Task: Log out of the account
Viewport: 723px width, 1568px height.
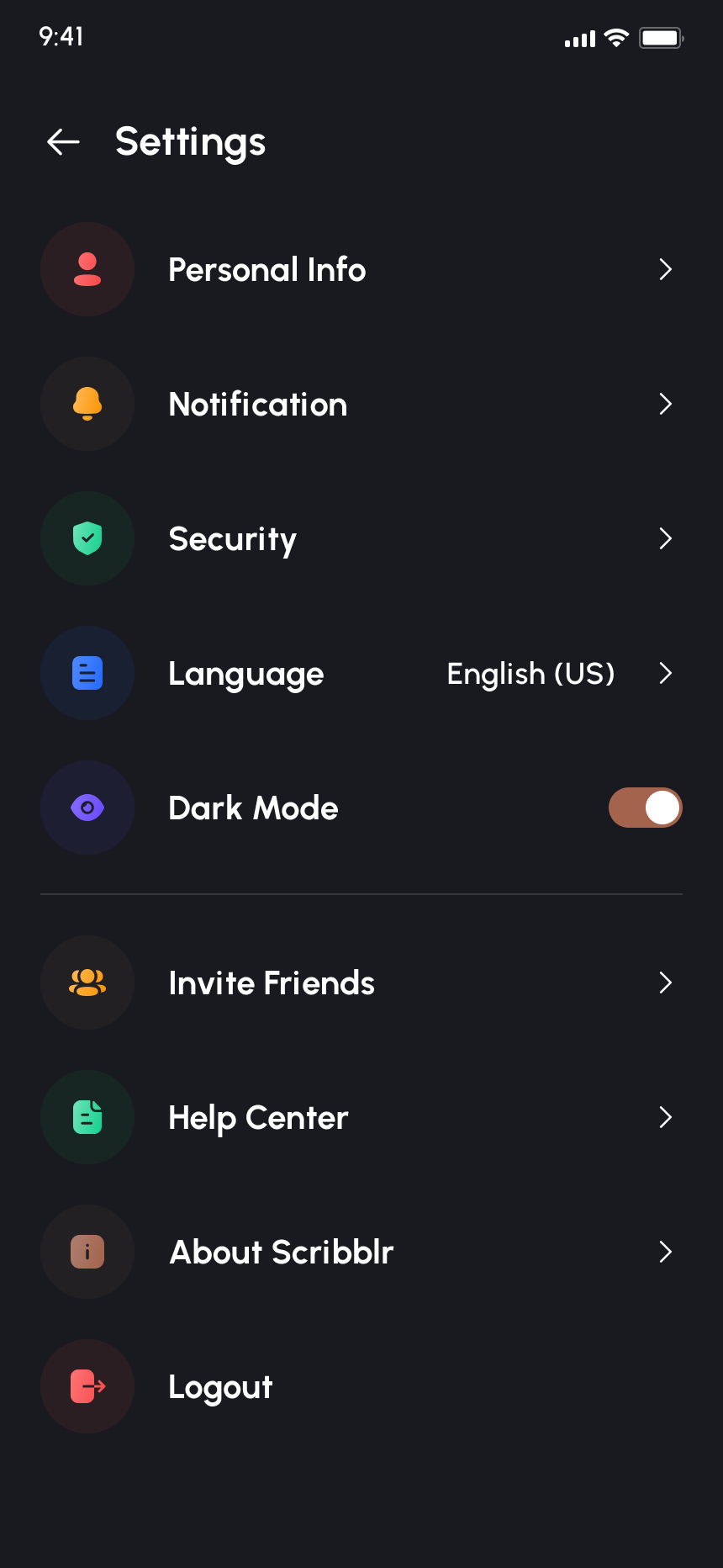Action: 220,1387
